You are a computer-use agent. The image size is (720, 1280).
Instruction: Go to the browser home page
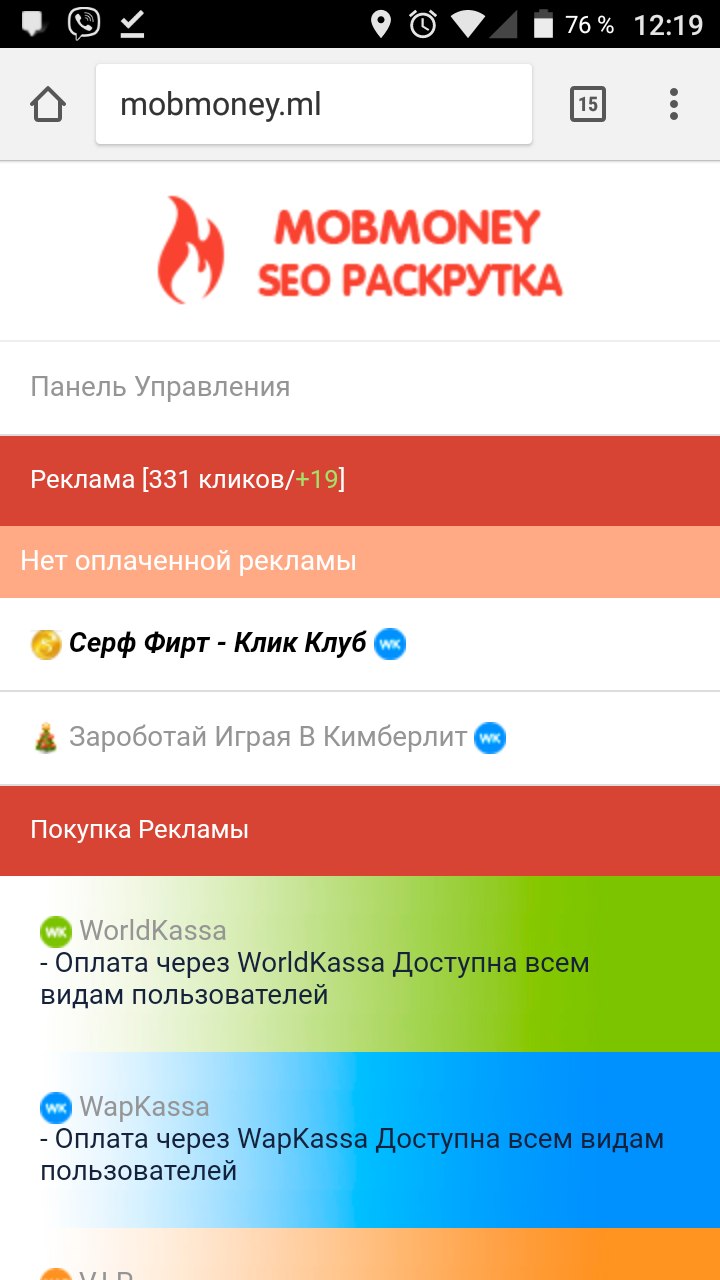tap(48, 104)
